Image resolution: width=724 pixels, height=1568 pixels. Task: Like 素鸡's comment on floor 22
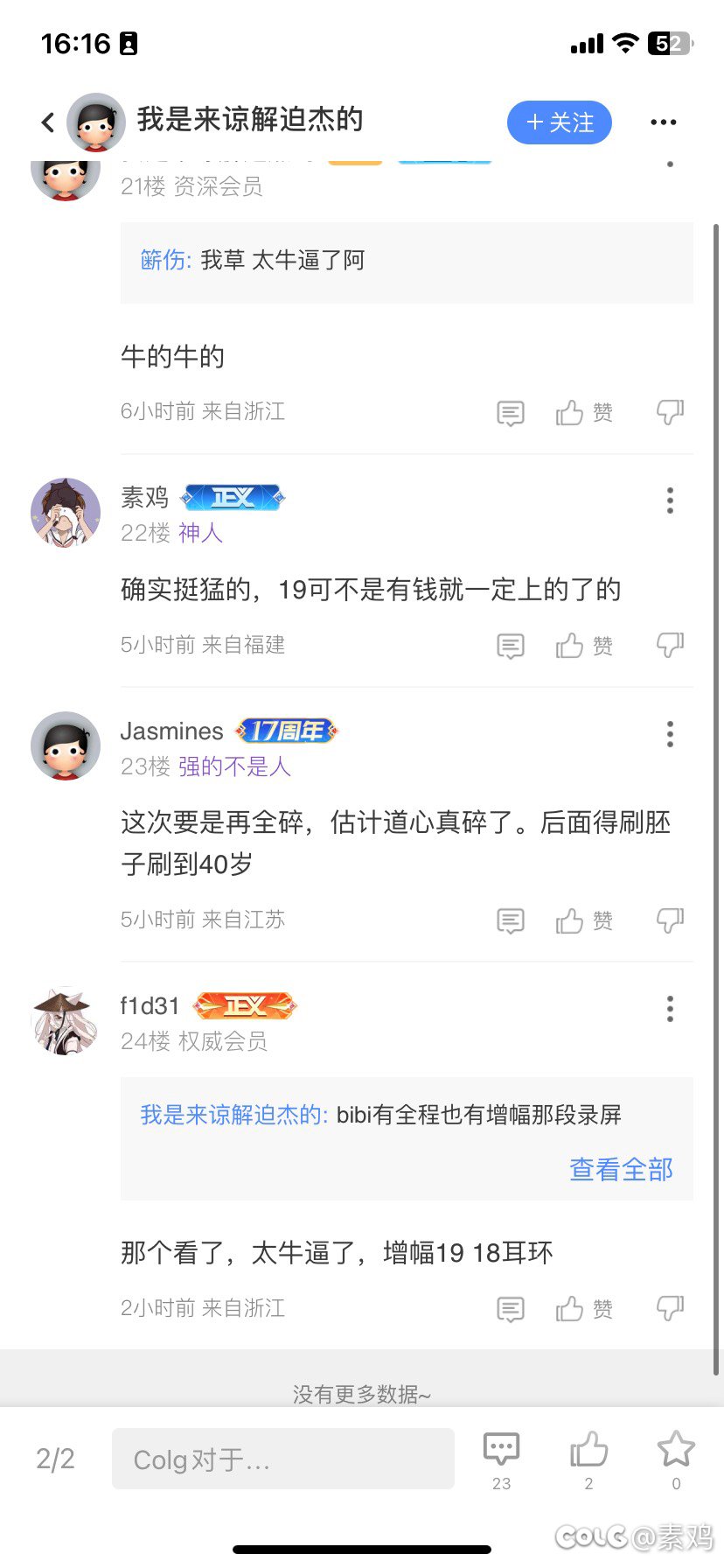(584, 646)
